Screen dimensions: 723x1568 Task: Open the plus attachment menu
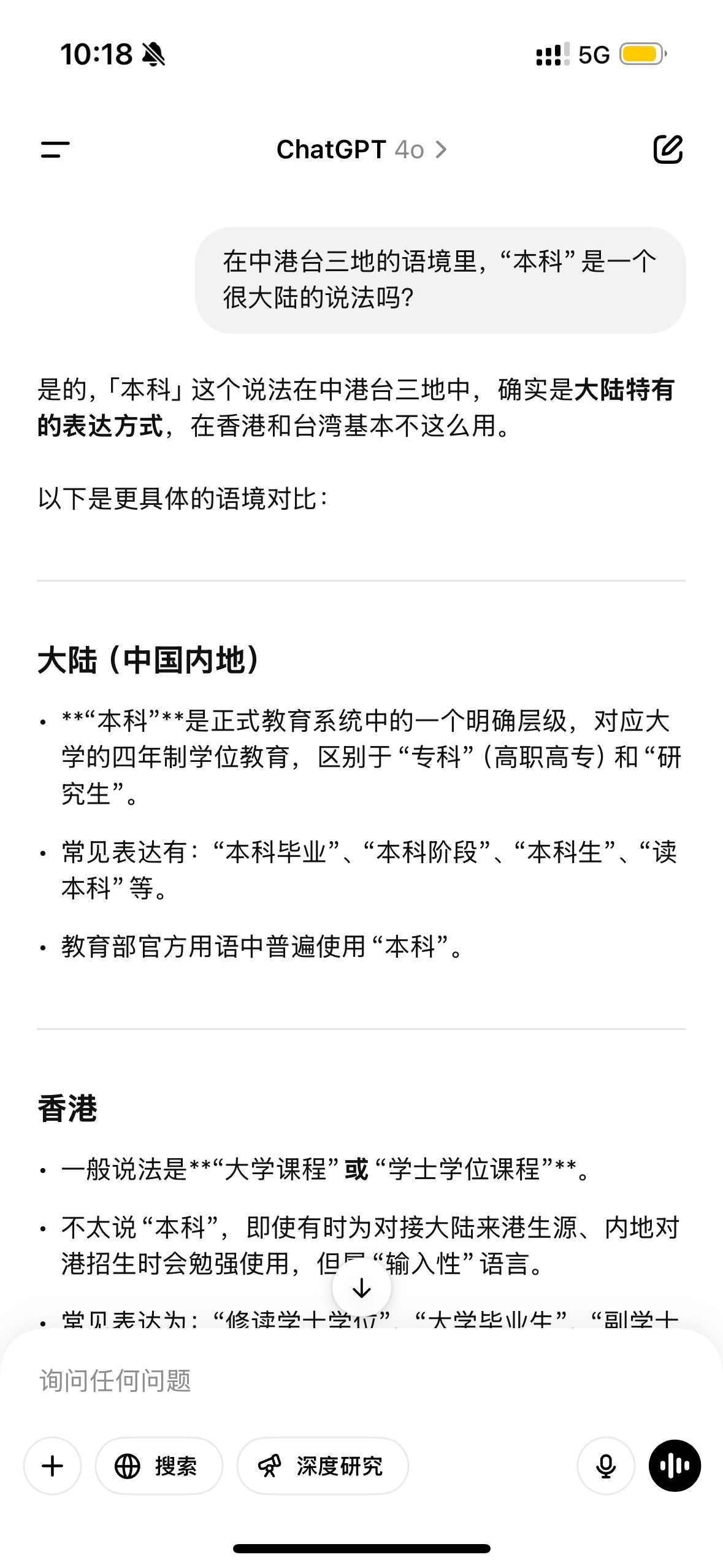(53, 1466)
